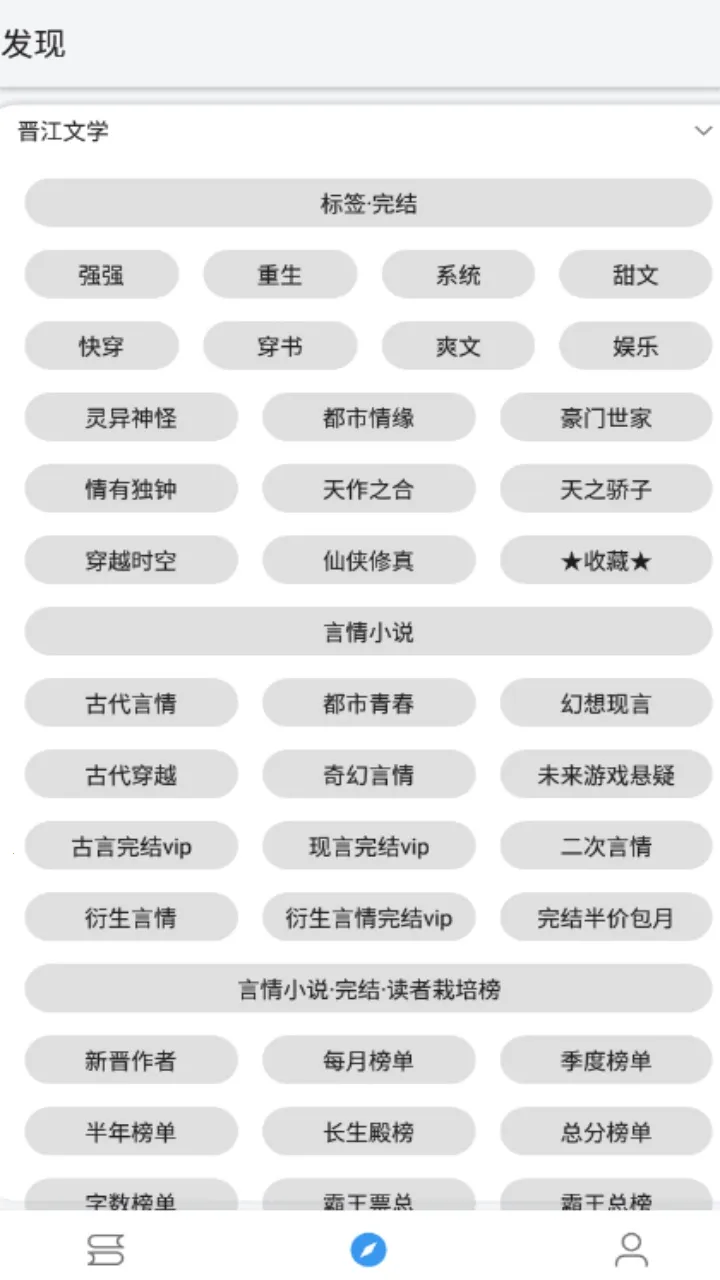Open 仙侠修真 category
Image resolution: width=720 pixels, height=1280 pixels.
click(368, 561)
